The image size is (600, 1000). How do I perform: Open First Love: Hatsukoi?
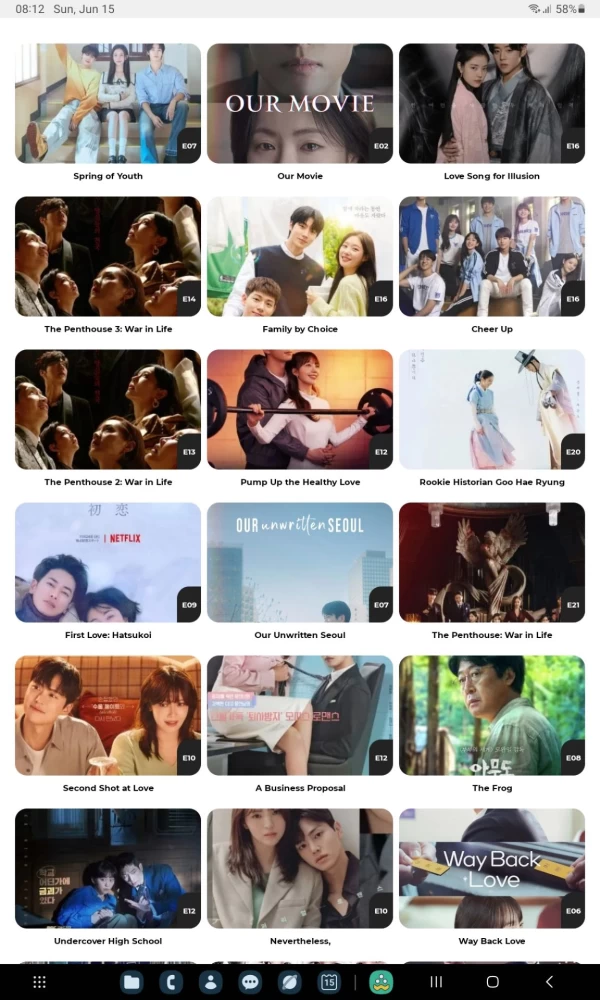point(108,562)
